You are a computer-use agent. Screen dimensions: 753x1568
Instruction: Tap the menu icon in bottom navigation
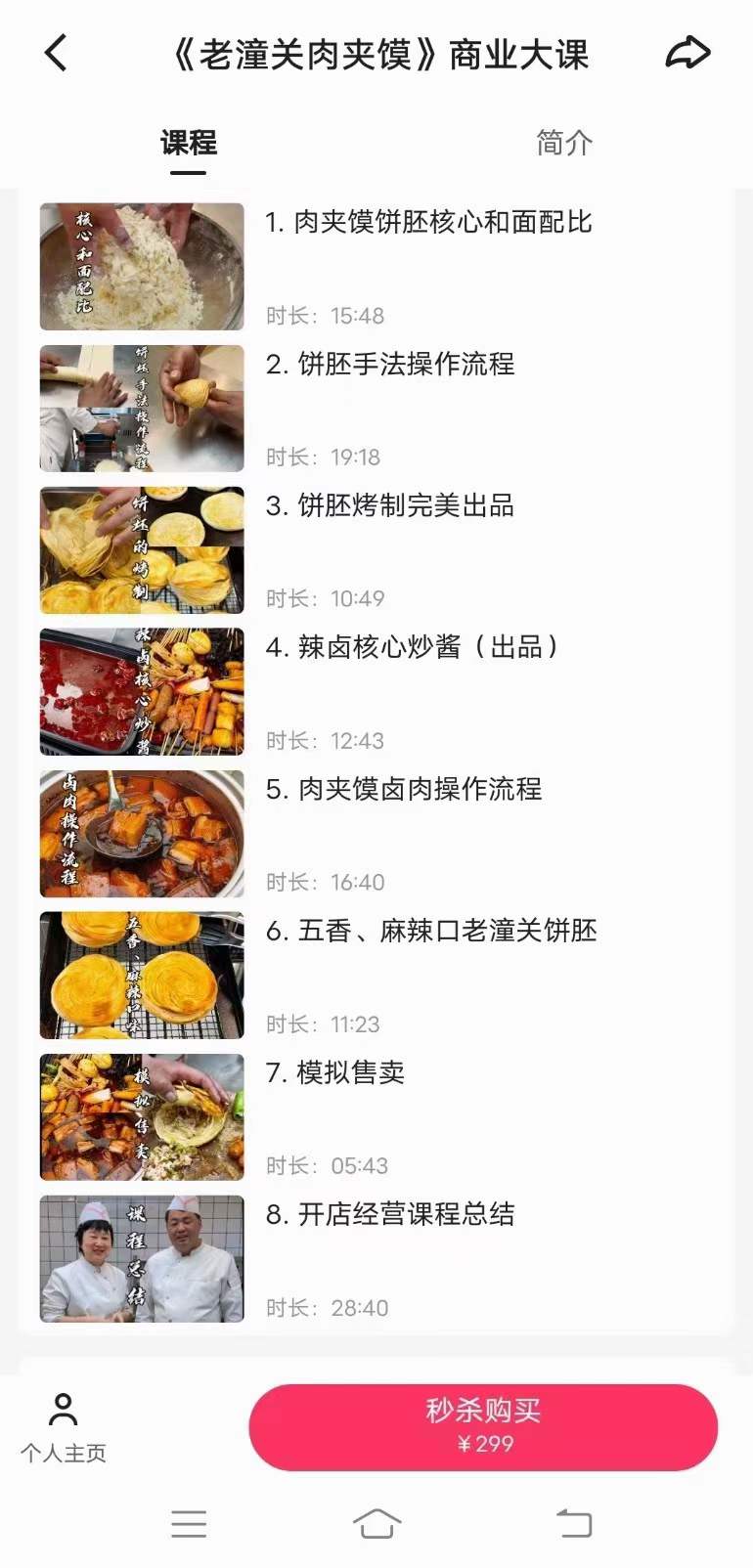[189, 1523]
